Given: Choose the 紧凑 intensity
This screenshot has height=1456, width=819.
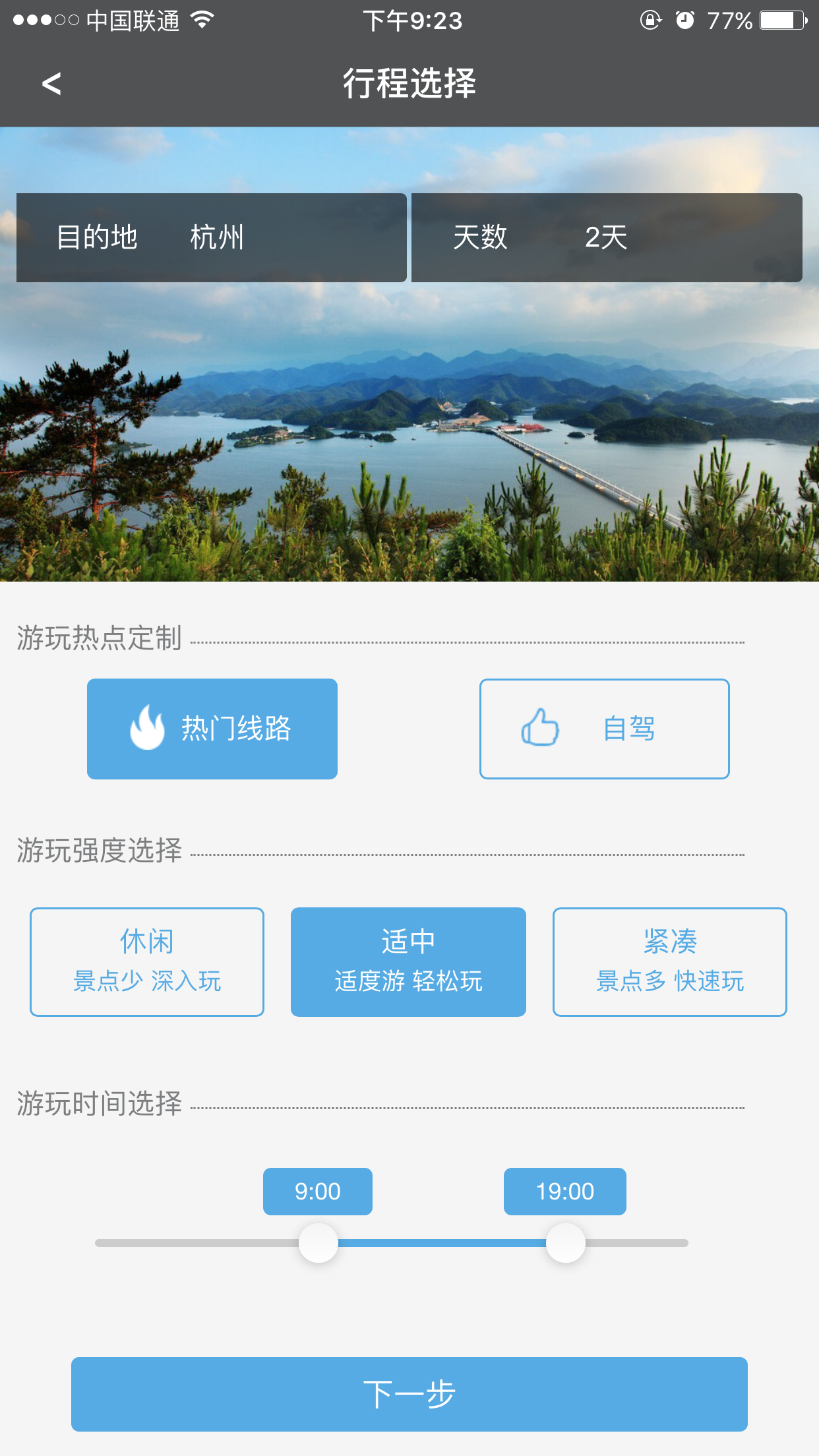Looking at the screenshot, I should [670, 962].
